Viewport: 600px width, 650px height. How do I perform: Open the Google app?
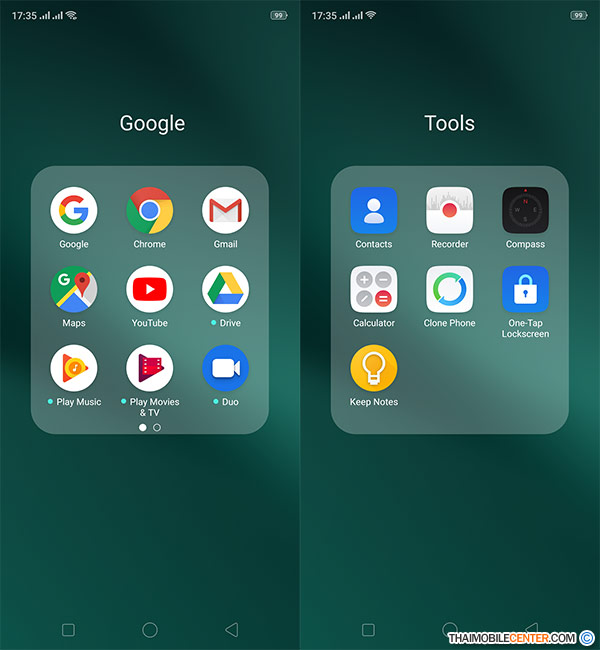74,211
